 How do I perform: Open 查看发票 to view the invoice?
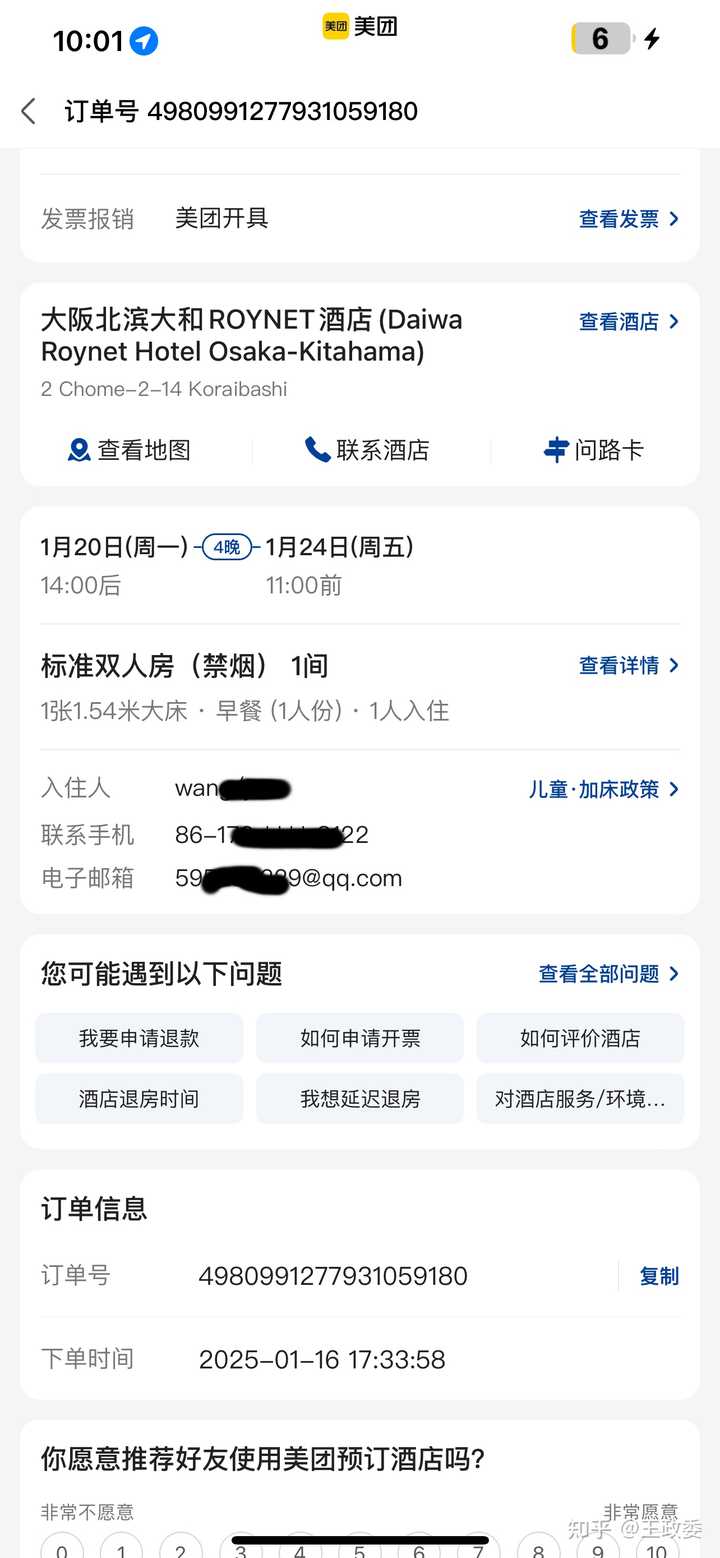click(629, 219)
